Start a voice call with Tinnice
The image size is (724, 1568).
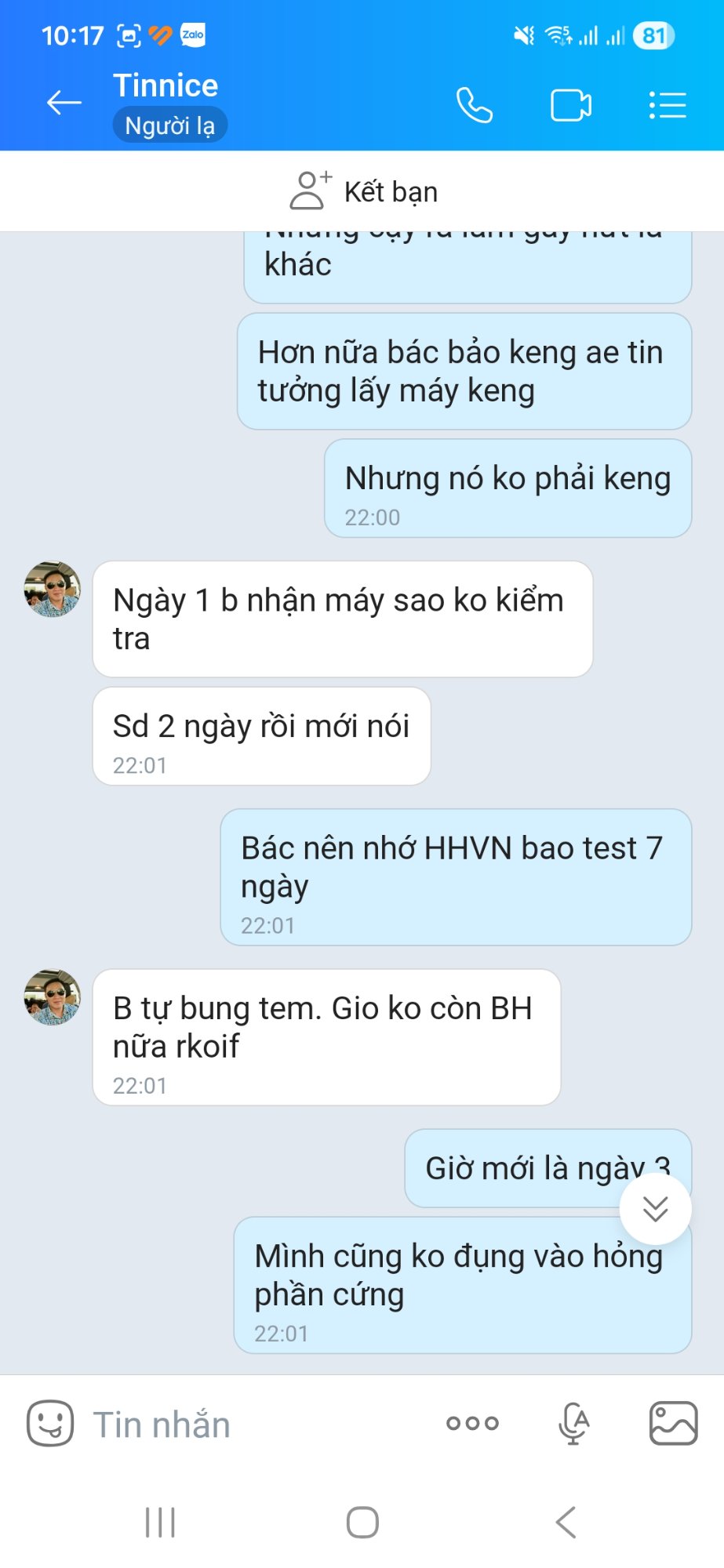point(475,105)
